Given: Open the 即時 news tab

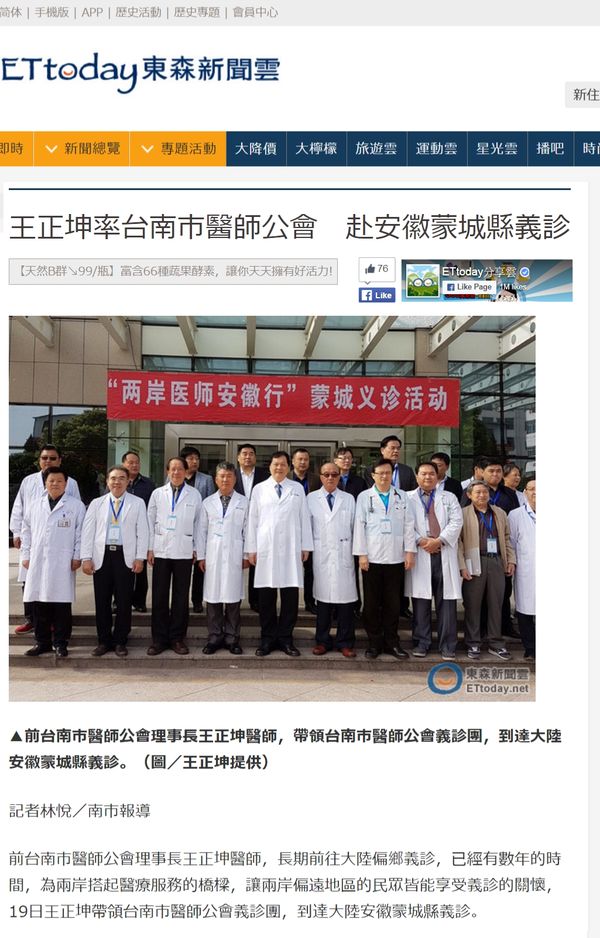Looking at the screenshot, I should [x=14, y=148].
